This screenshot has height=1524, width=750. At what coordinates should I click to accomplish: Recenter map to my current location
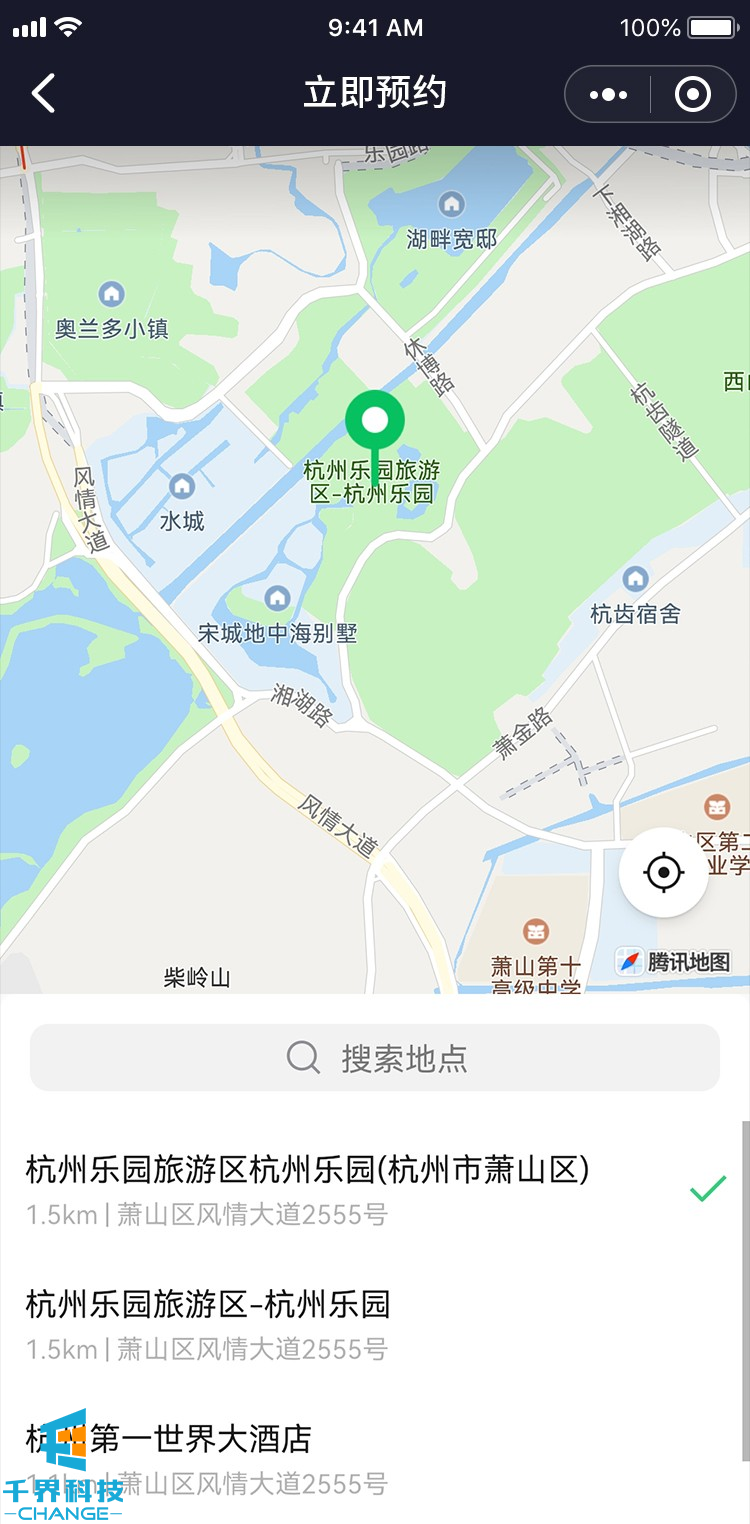point(663,872)
